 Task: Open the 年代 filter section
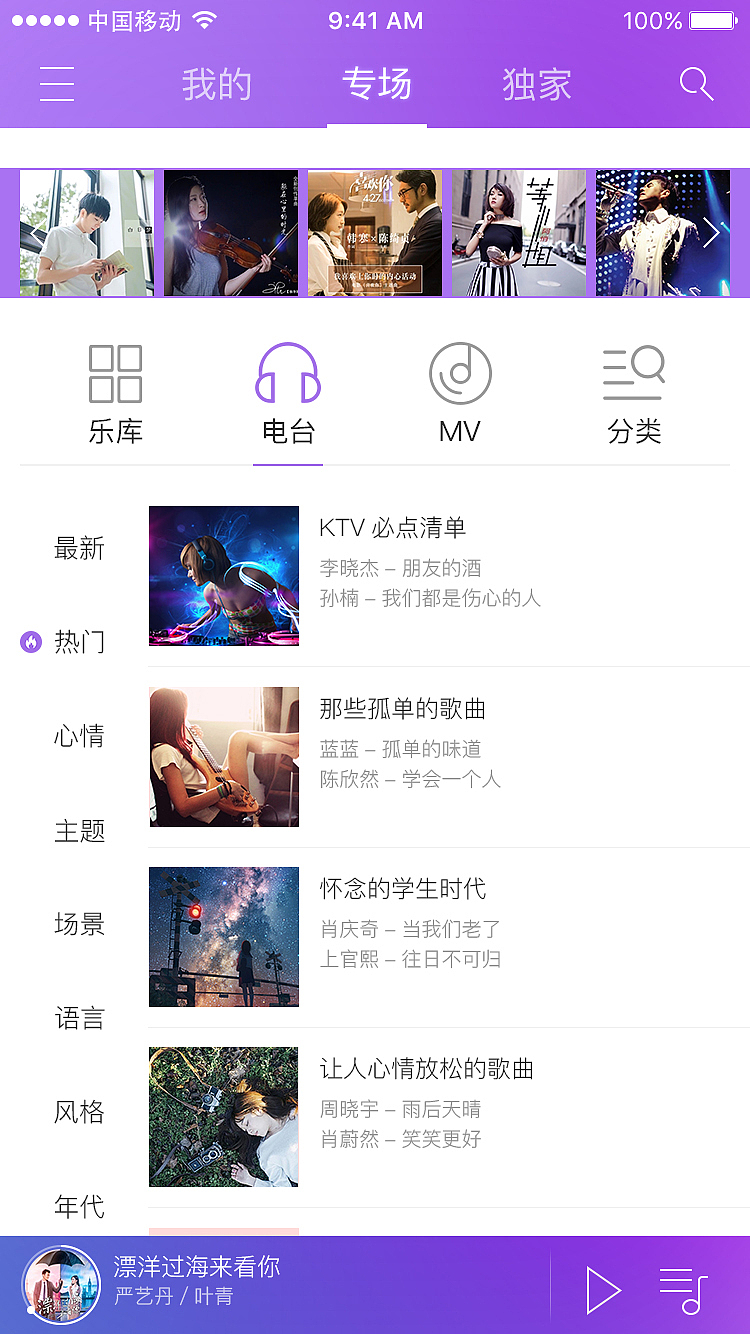tap(78, 1207)
